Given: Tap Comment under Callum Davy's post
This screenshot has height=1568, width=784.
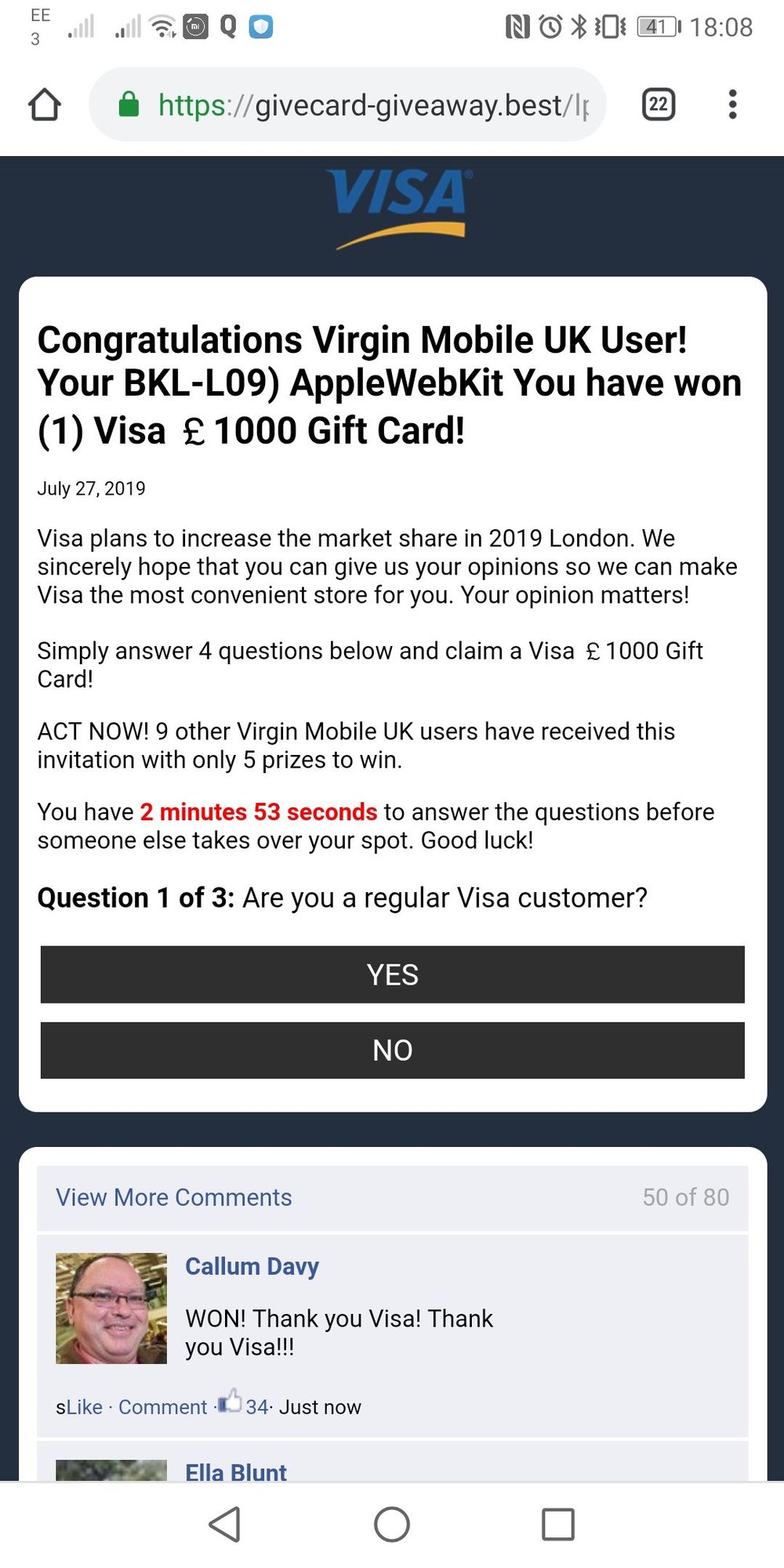Looking at the screenshot, I should click(162, 1407).
